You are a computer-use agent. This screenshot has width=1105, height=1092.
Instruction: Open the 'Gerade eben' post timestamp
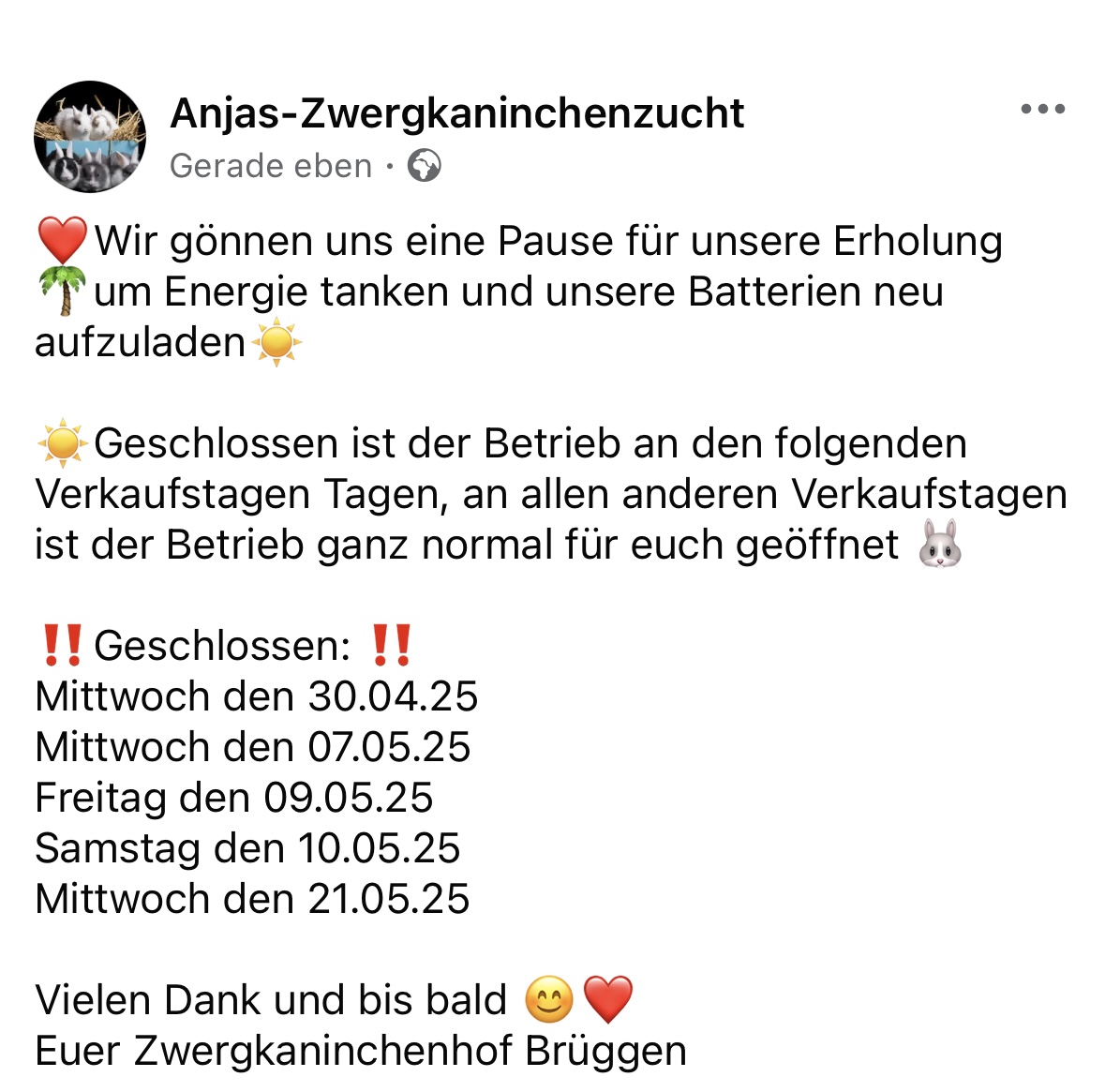271,166
